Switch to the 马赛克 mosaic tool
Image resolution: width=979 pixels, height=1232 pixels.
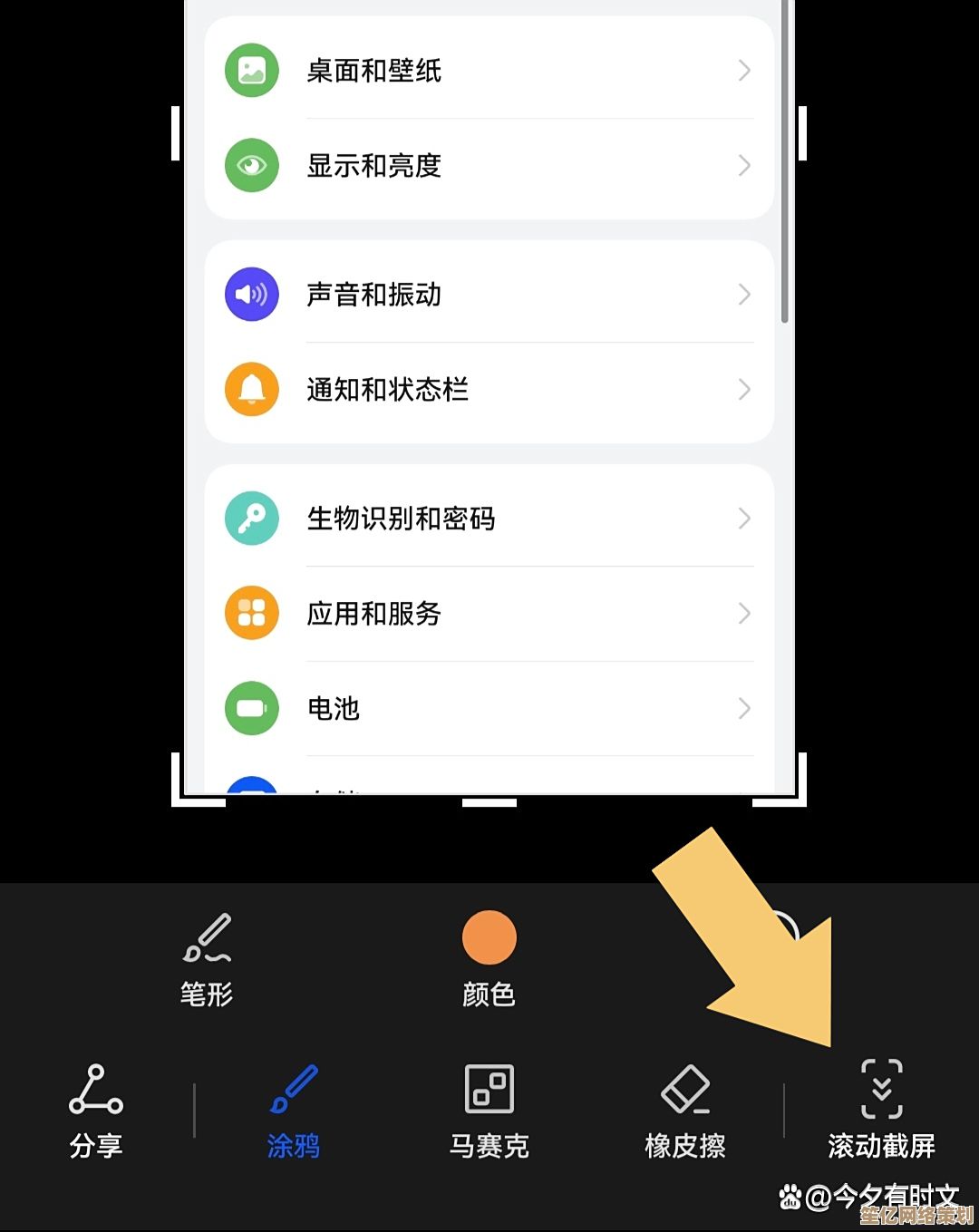[489, 1111]
